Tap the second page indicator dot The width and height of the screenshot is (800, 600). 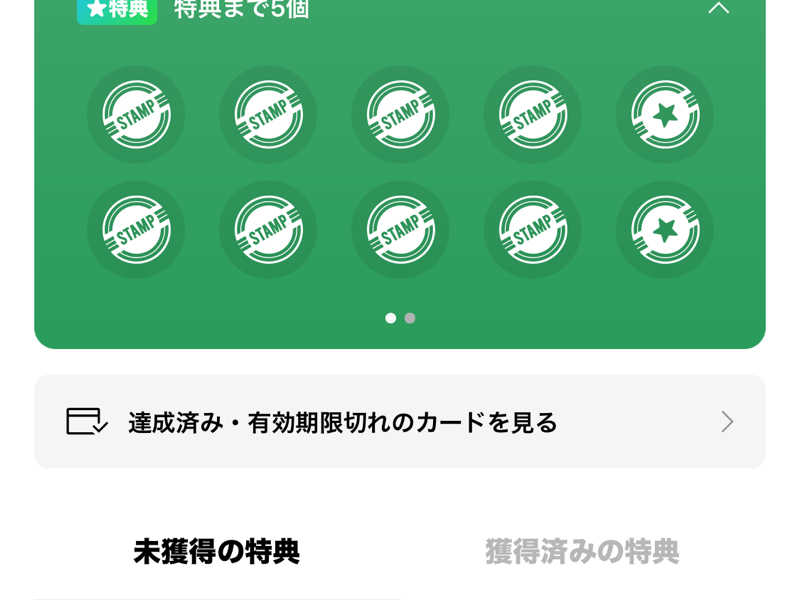[410, 318]
